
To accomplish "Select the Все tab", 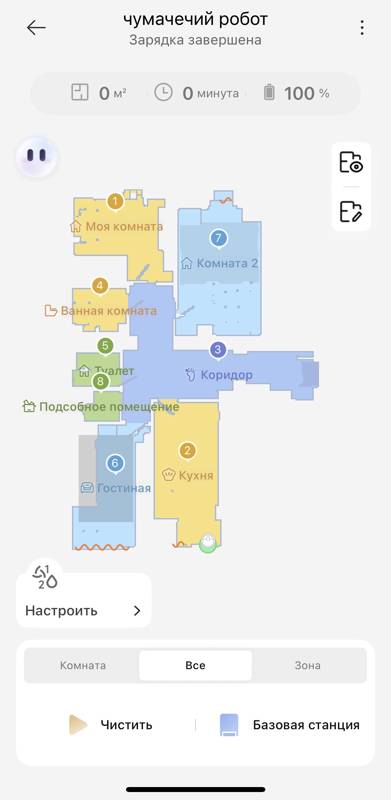I will point(196,665).
